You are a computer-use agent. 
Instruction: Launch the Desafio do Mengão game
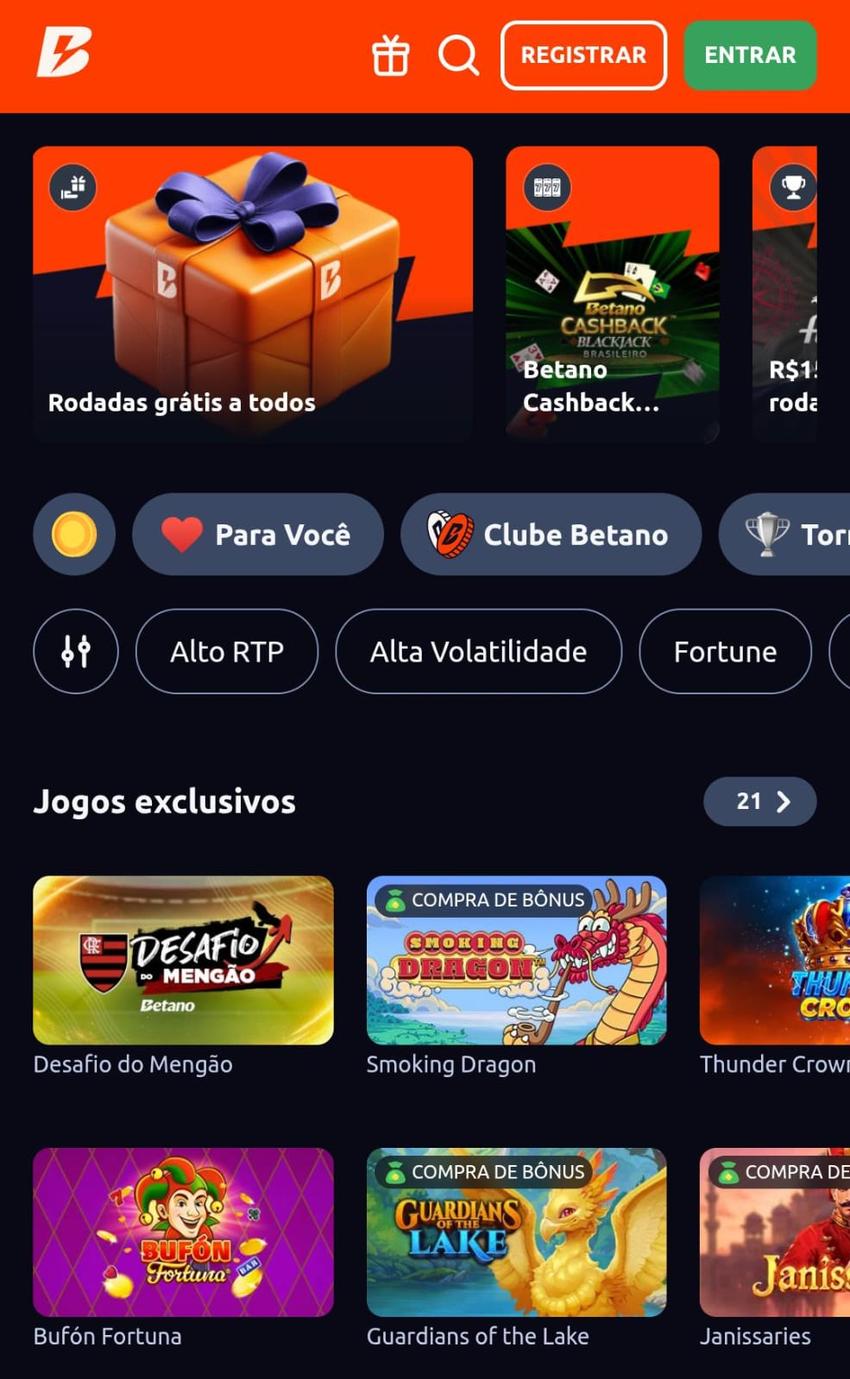tap(183, 960)
